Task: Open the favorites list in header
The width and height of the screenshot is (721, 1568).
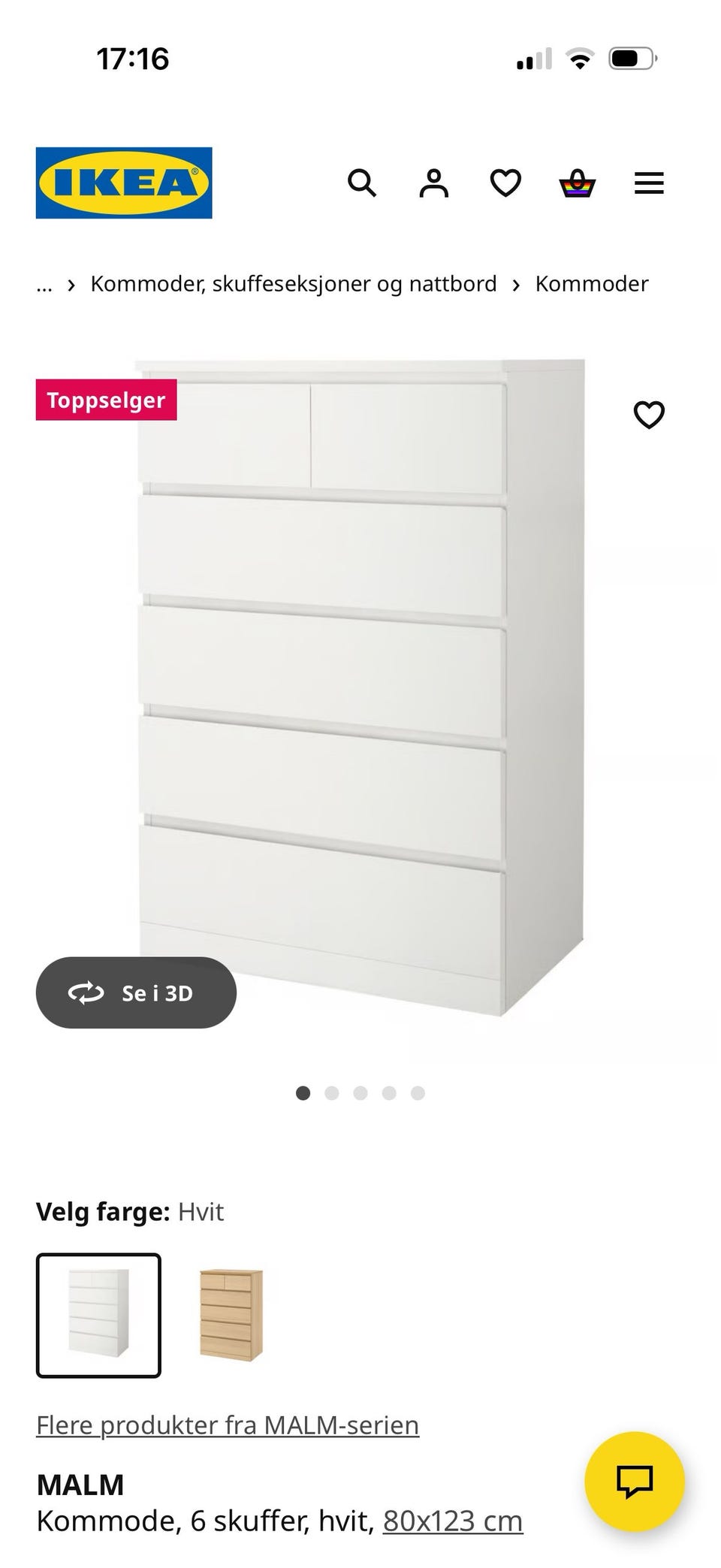Action: coord(505,183)
